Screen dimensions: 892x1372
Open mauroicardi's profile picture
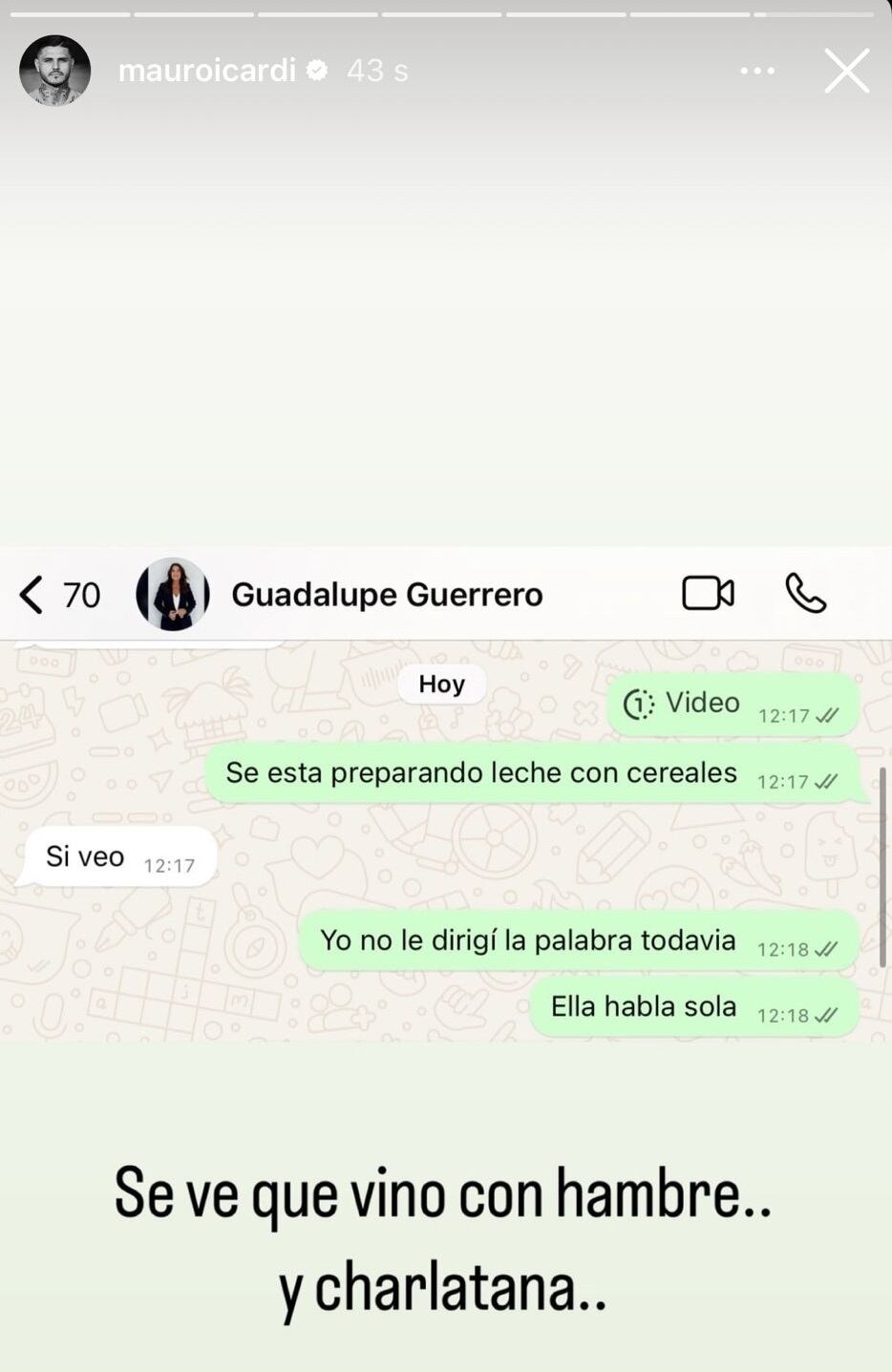(54, 71)
